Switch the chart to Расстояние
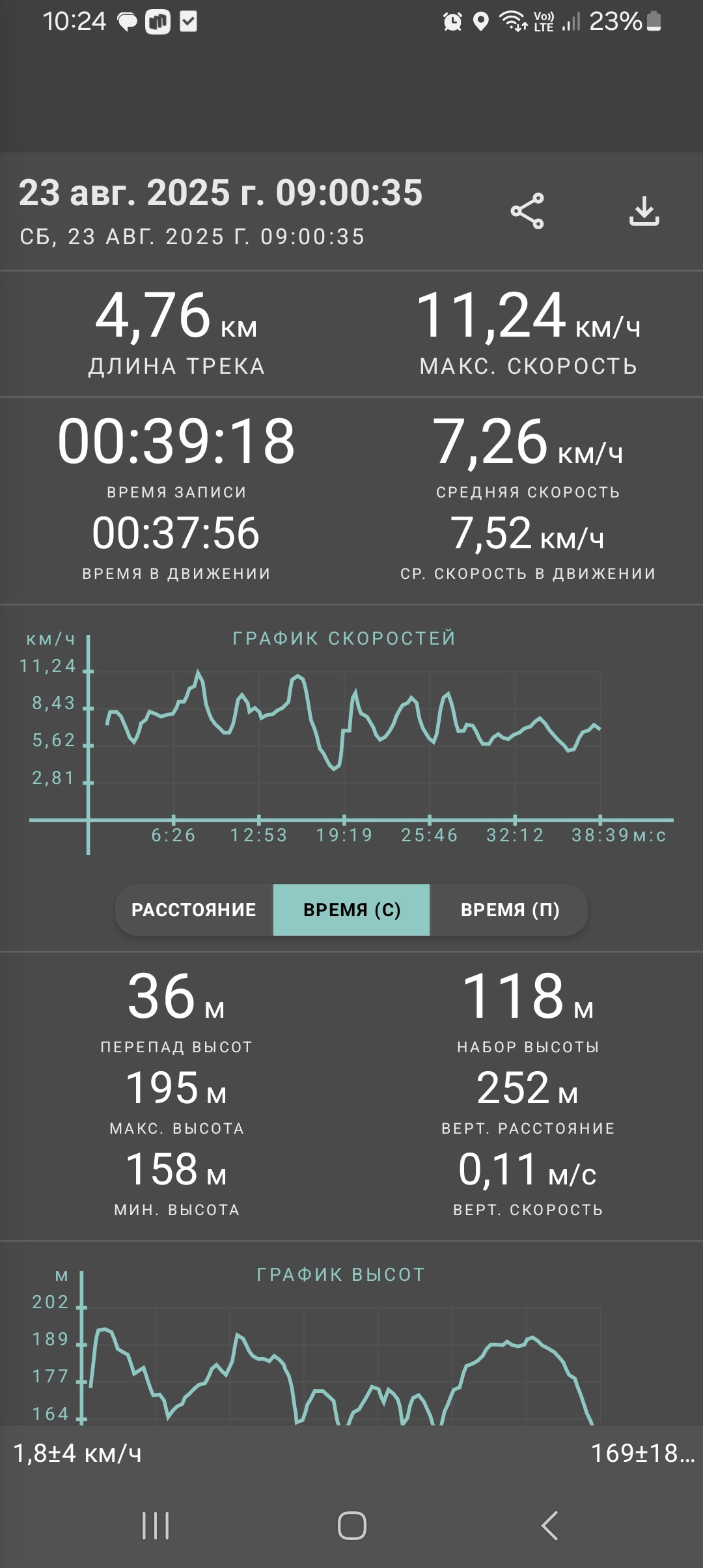Viewport: 703px width, 1568px height. pyautogui.click(x=194, y=910)
